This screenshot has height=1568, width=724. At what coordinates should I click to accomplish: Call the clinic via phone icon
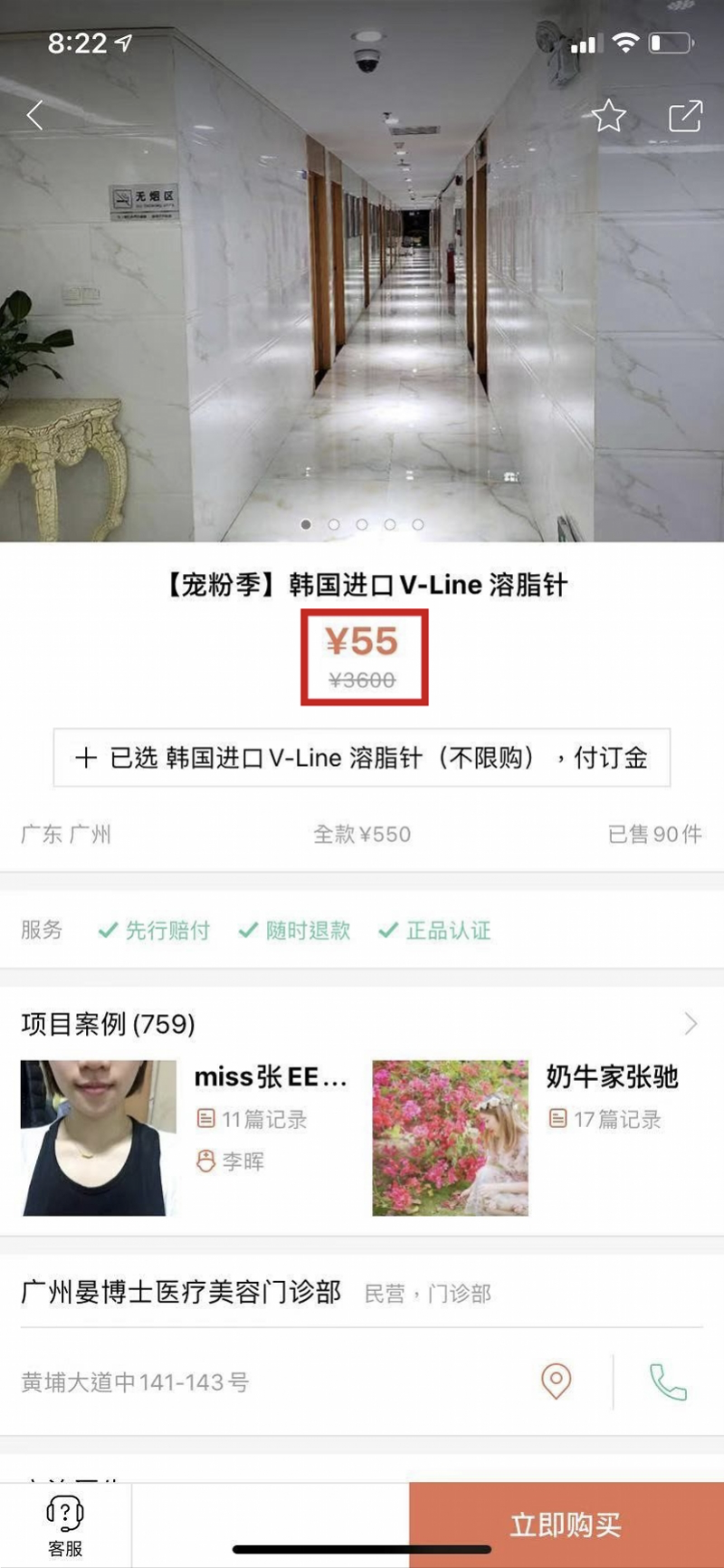[x=668, y=1382]
